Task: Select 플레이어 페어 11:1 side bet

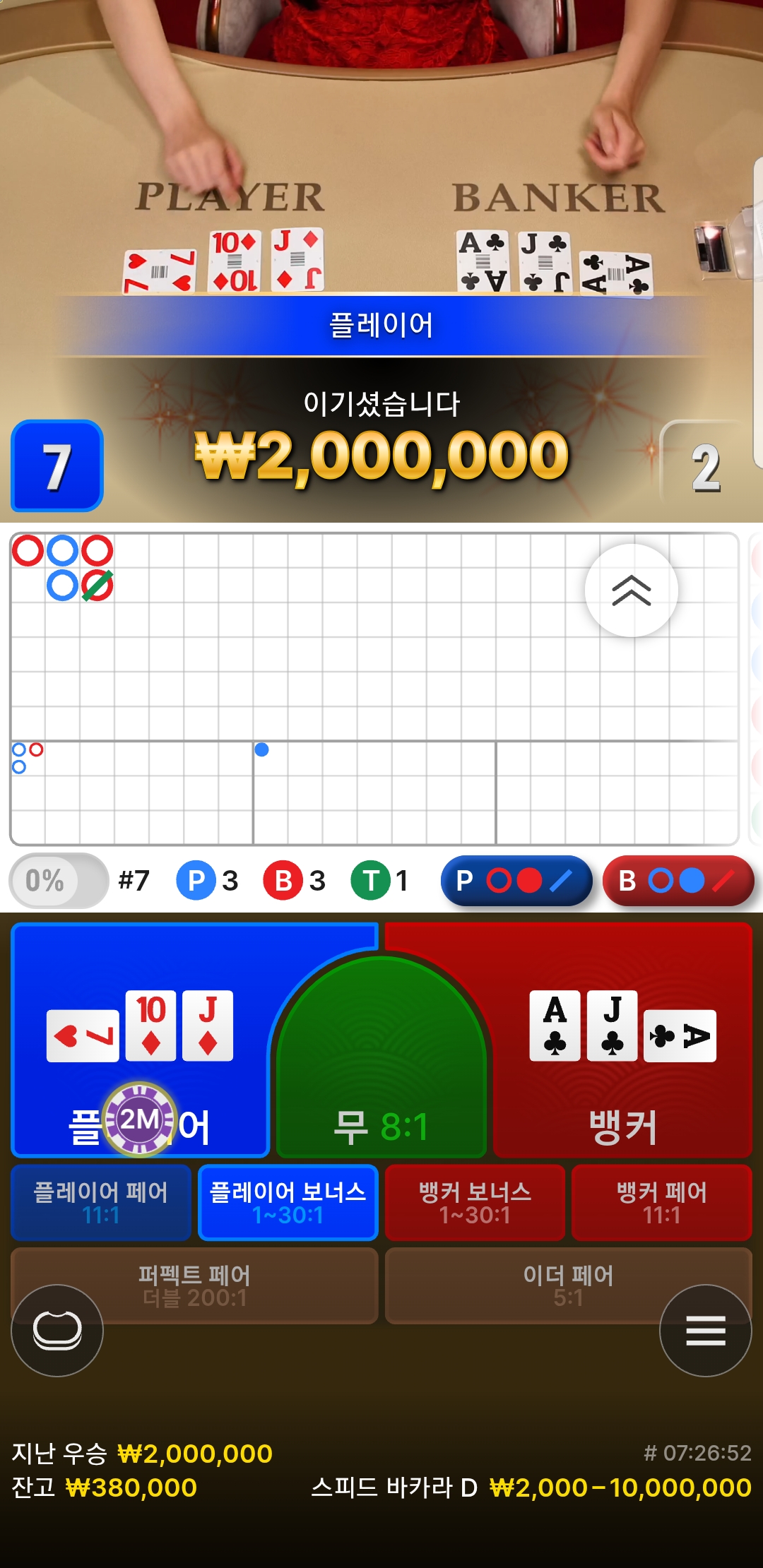Action: (x=101, y=1202)
